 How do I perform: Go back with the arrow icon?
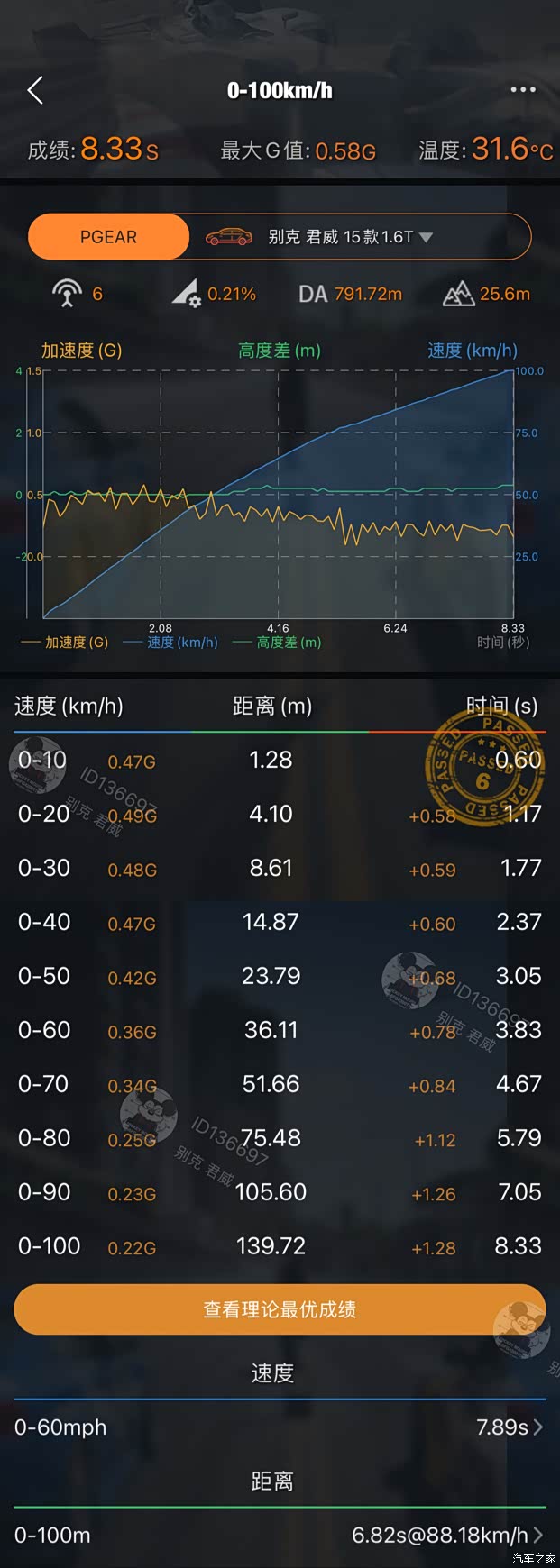(35, 90)
